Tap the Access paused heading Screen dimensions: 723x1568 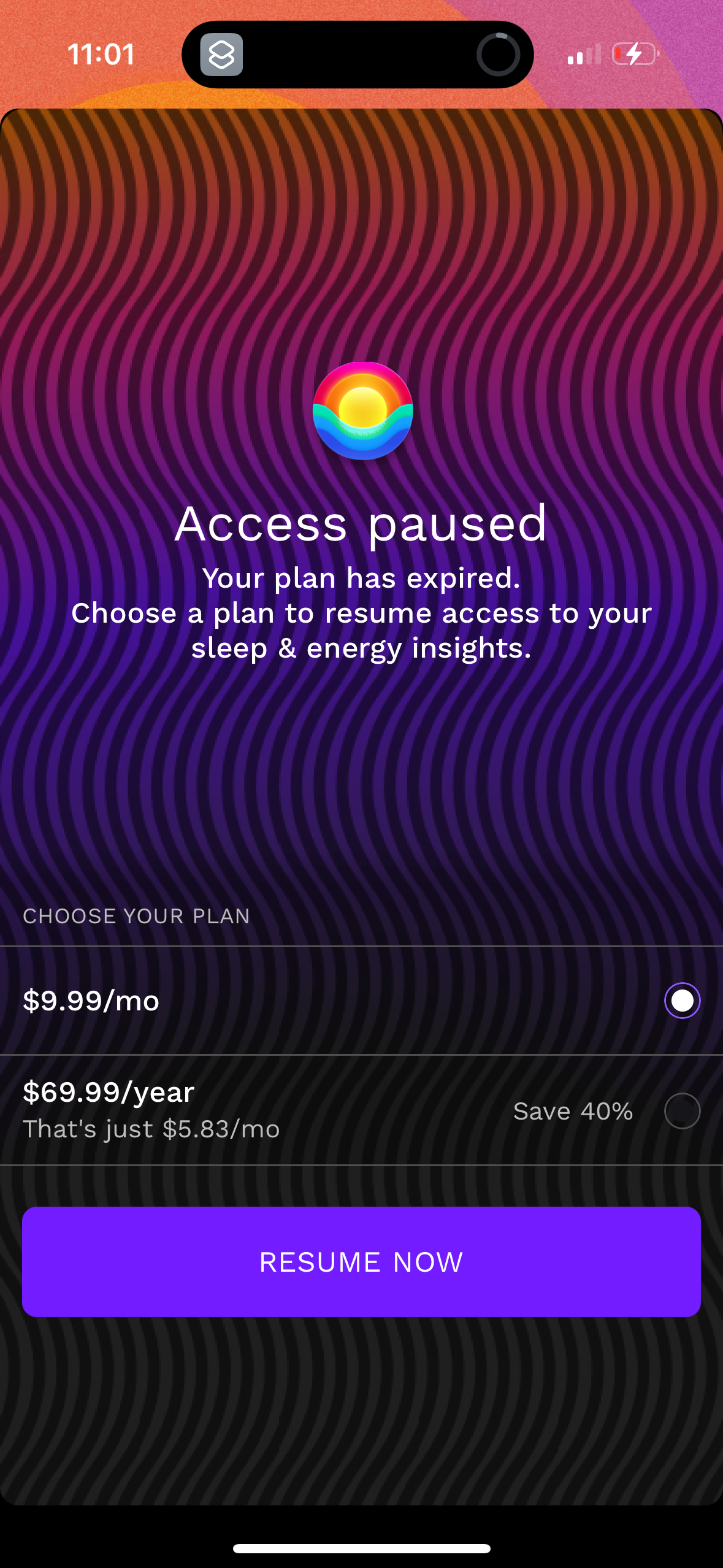point(361,525)
